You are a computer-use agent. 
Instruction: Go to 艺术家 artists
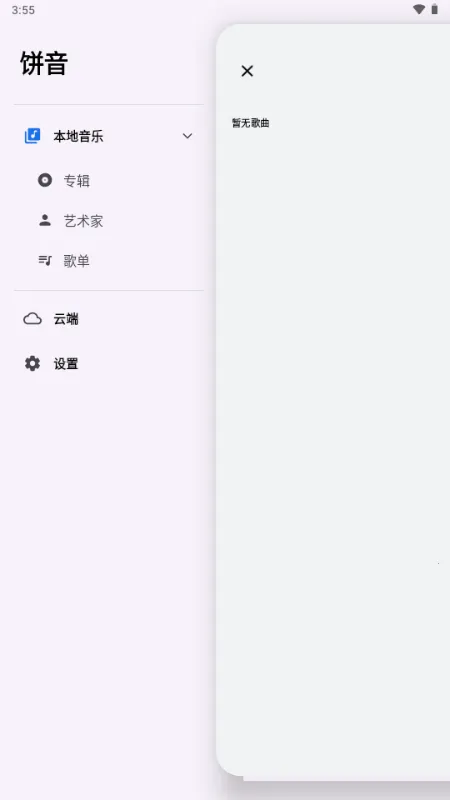click(109, 221)
